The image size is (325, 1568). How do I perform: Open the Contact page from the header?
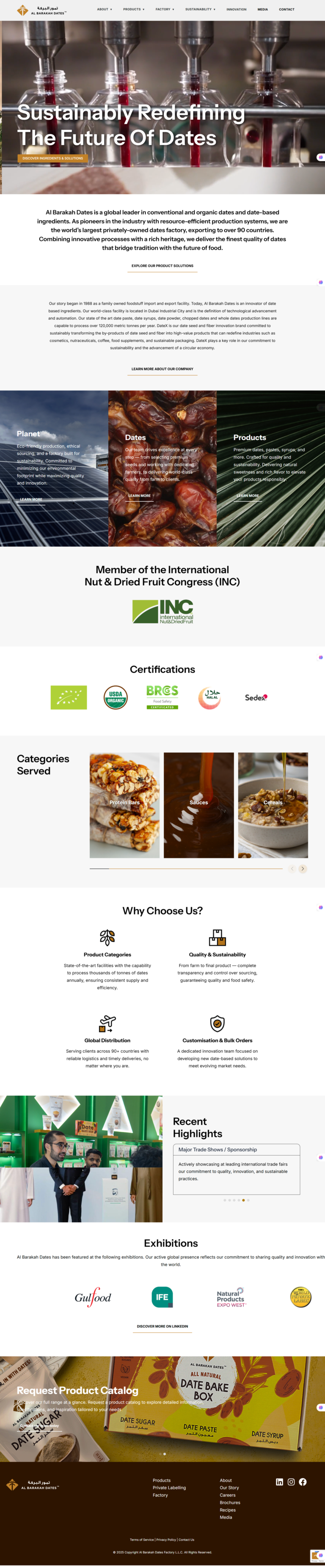coord(286,10)
